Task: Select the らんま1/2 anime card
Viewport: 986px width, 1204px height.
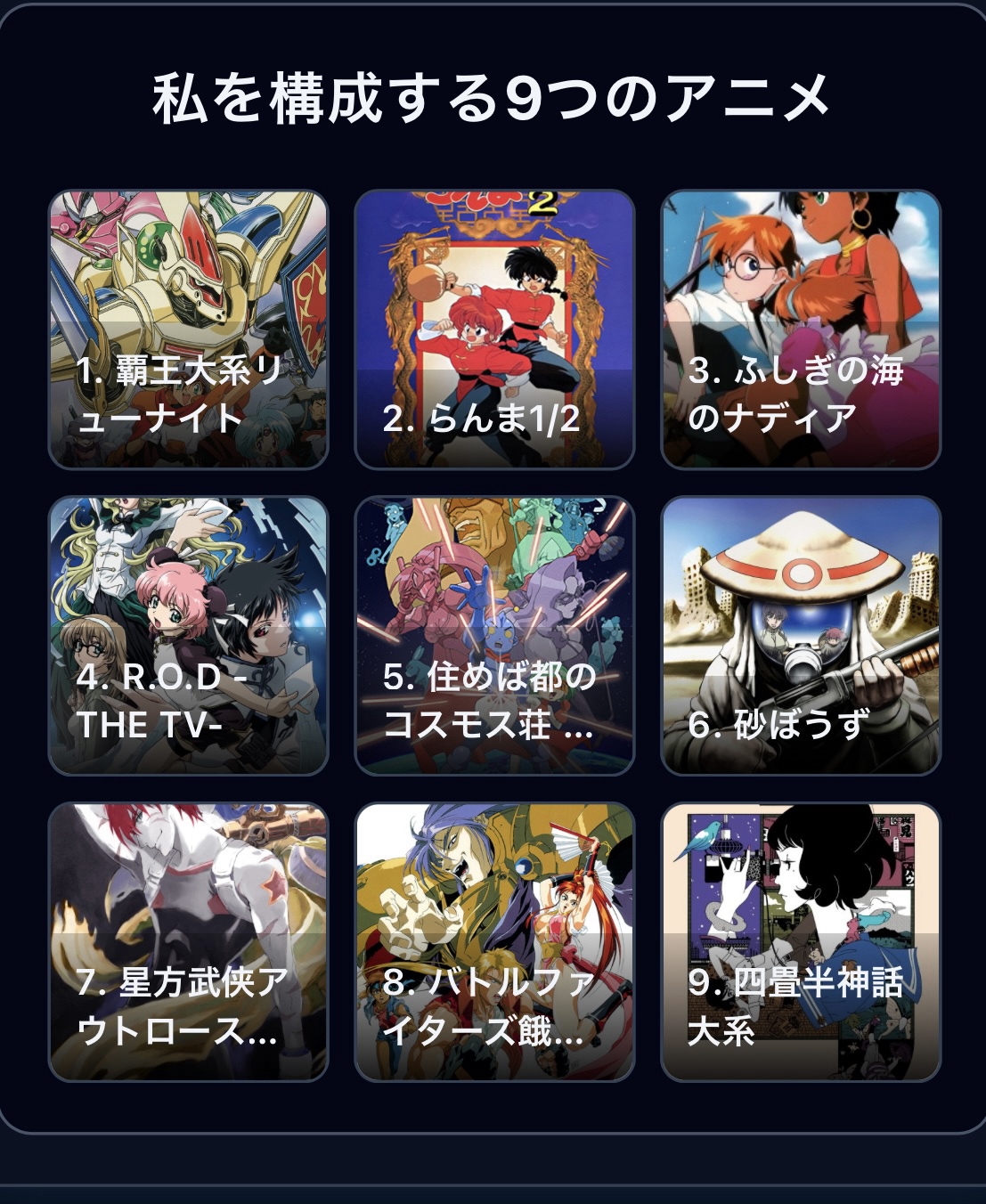Action: (494, 329)
